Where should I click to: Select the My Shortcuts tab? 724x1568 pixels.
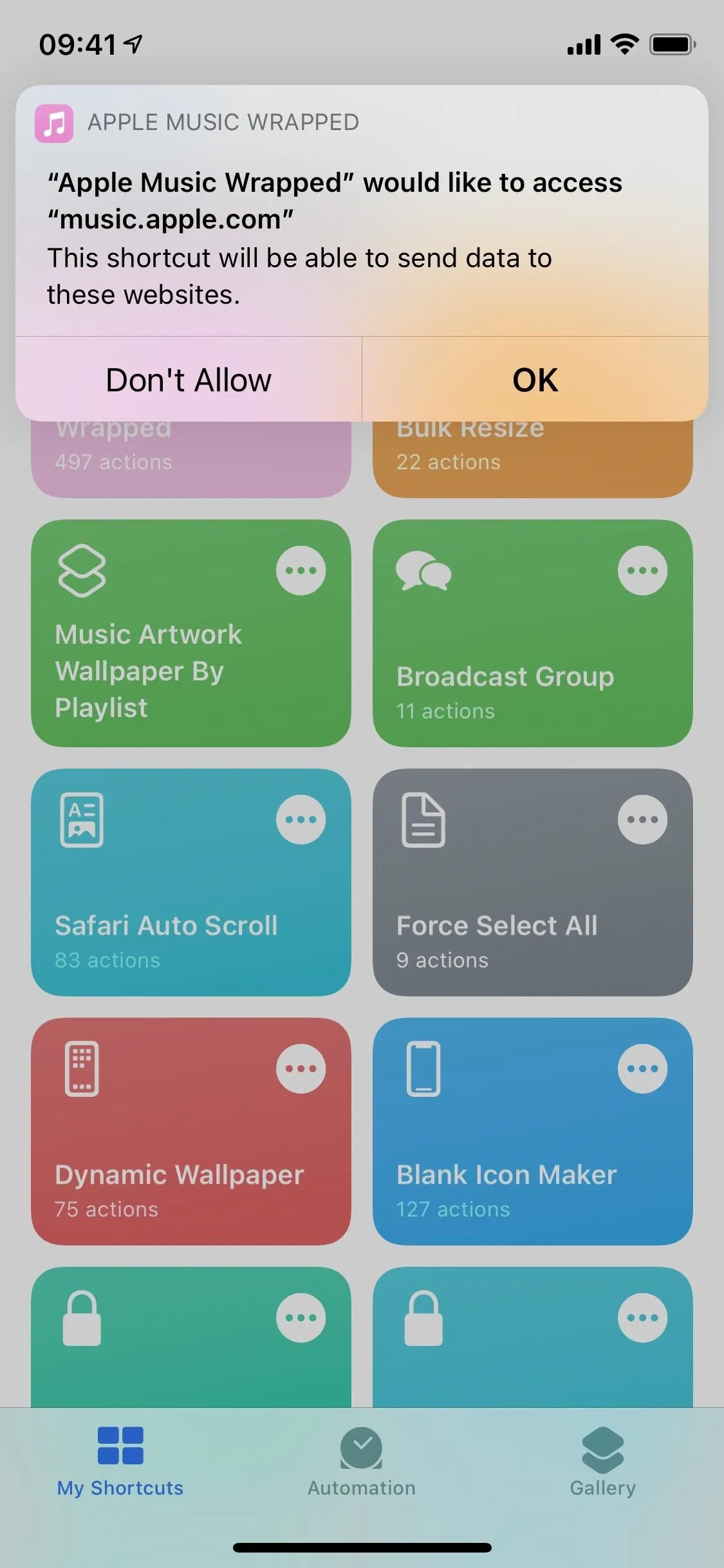[x=120, y=1462]
